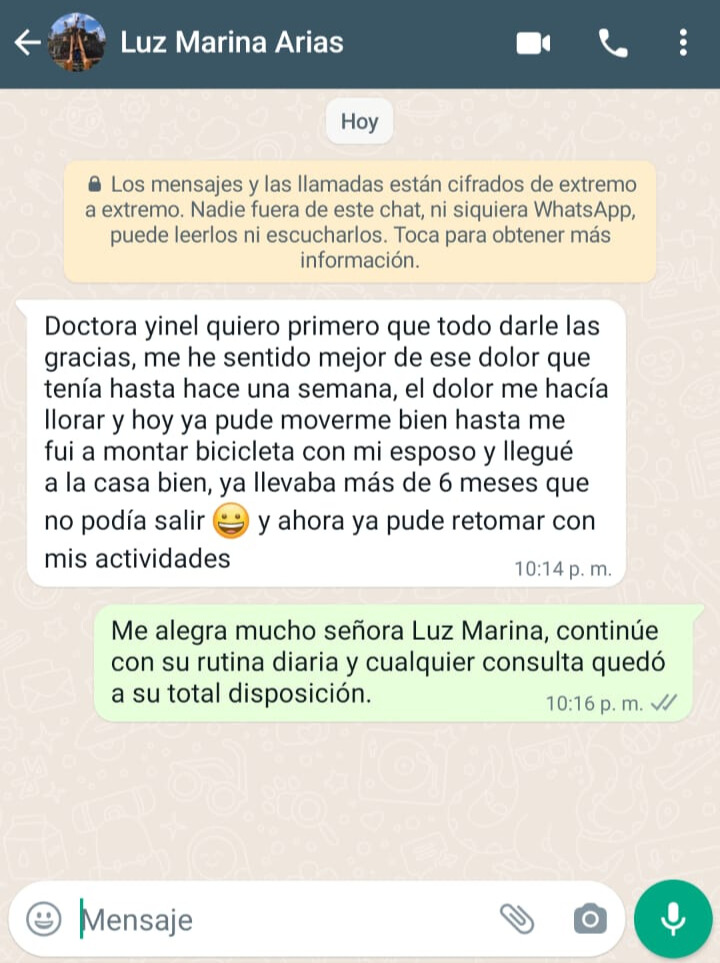The height and width of the screenshot is (963, 720).
Task: Attach a file with the paperclip
Action: click(517, 918)
